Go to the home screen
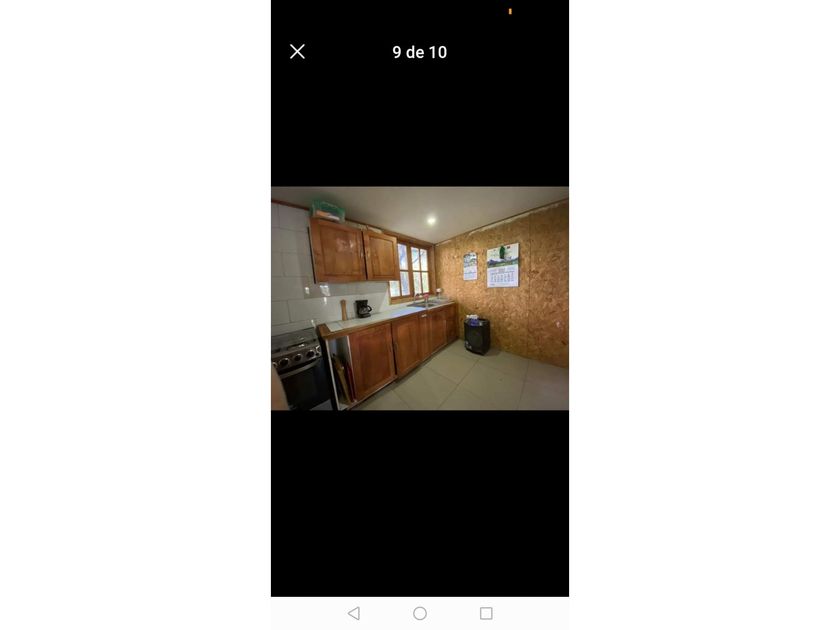Image resolution: width=840 pixels, height=630 pixels. (x=420, y=613)
